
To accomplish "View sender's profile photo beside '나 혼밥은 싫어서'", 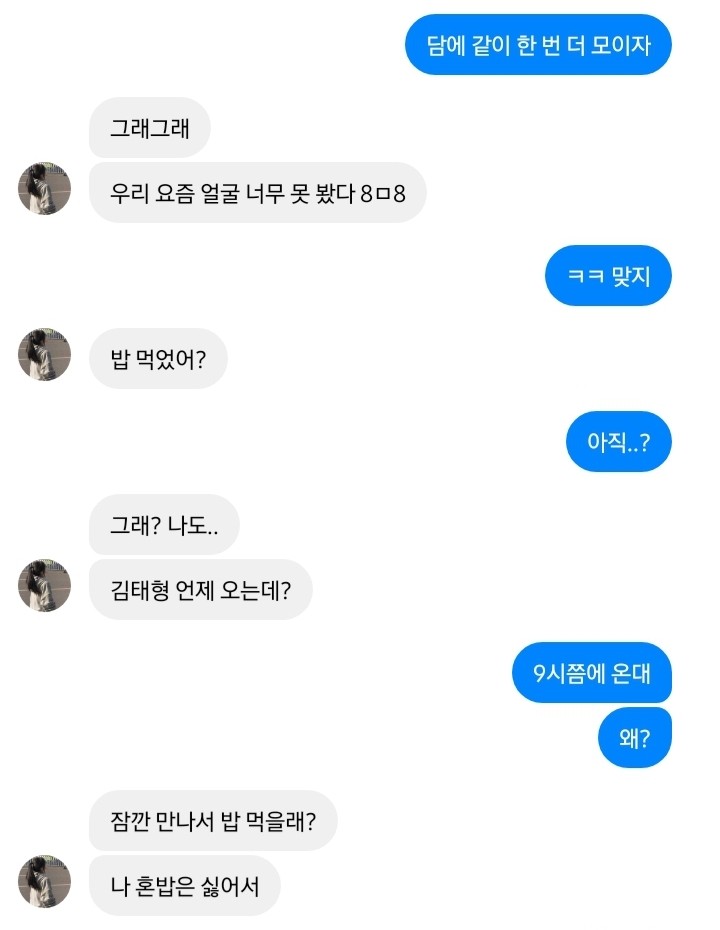I will (45, 882).
